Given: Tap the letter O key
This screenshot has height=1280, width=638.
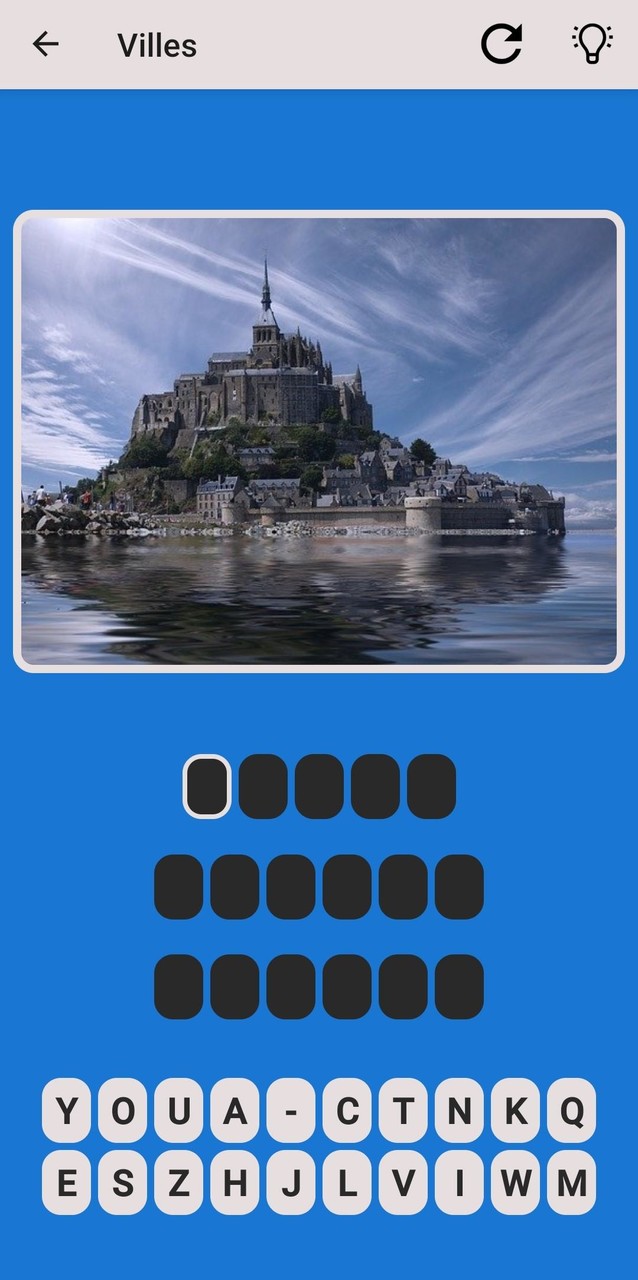Looking at the screenshot, I should point(122,1111).
